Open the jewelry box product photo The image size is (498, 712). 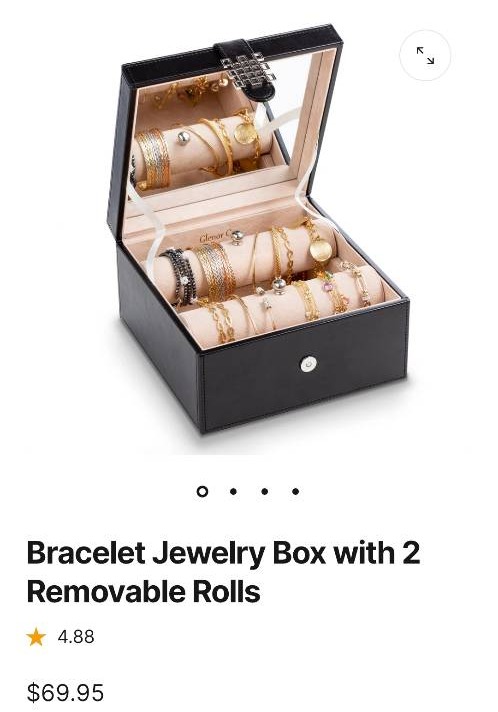tap(258, 229)
